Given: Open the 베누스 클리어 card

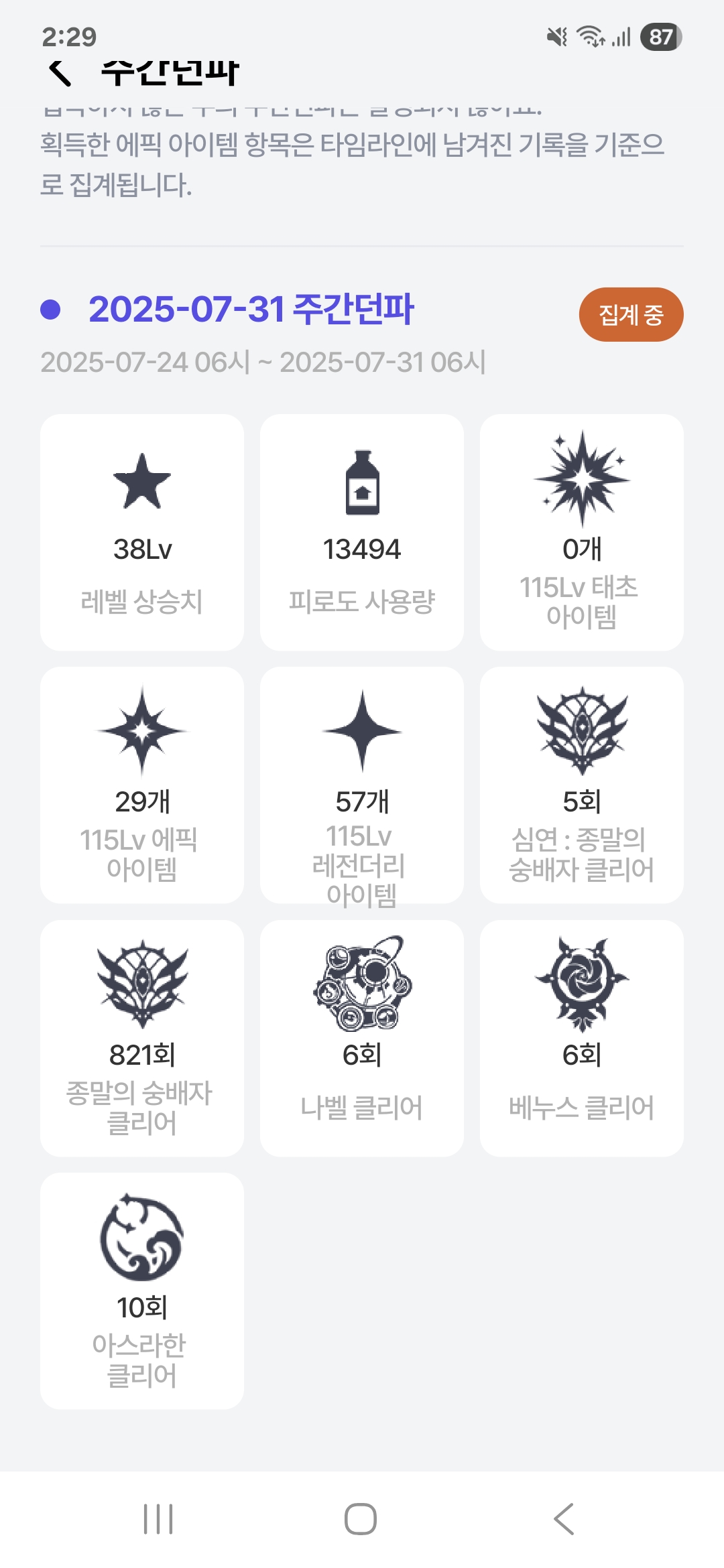Looking at the screenshot, I should (582, 1039).
